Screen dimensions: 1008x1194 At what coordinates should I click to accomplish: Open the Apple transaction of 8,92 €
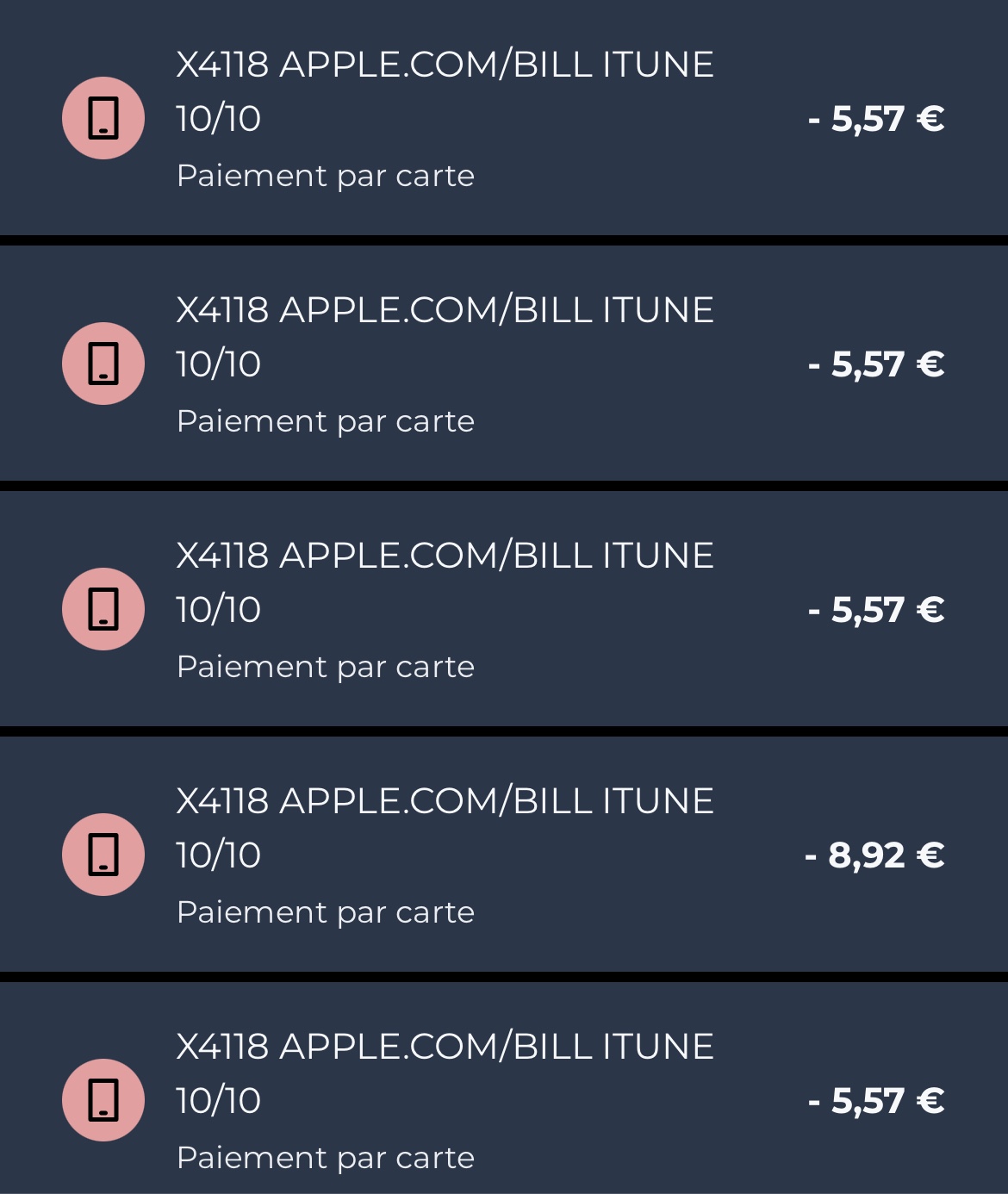click(504, 855)
